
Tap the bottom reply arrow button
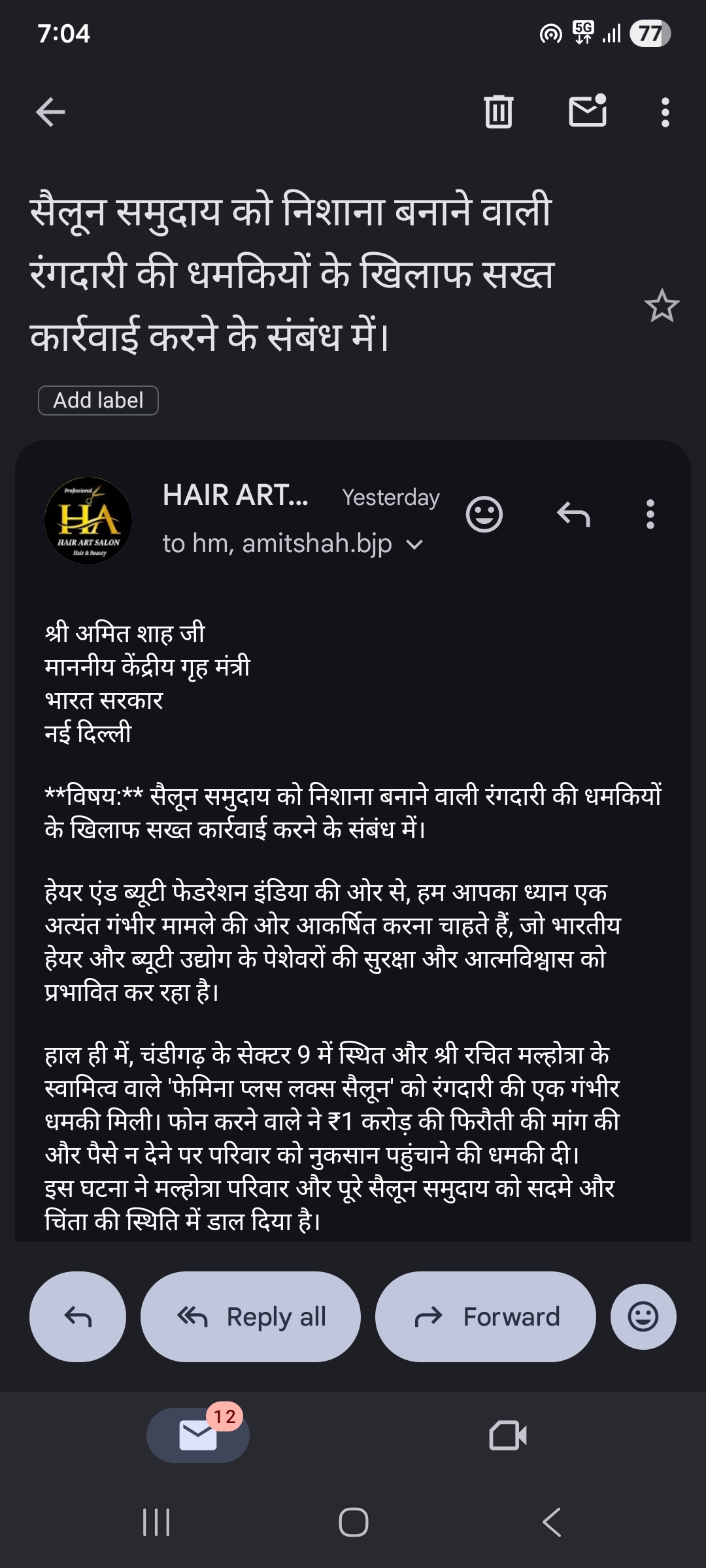coord(78,1316)
